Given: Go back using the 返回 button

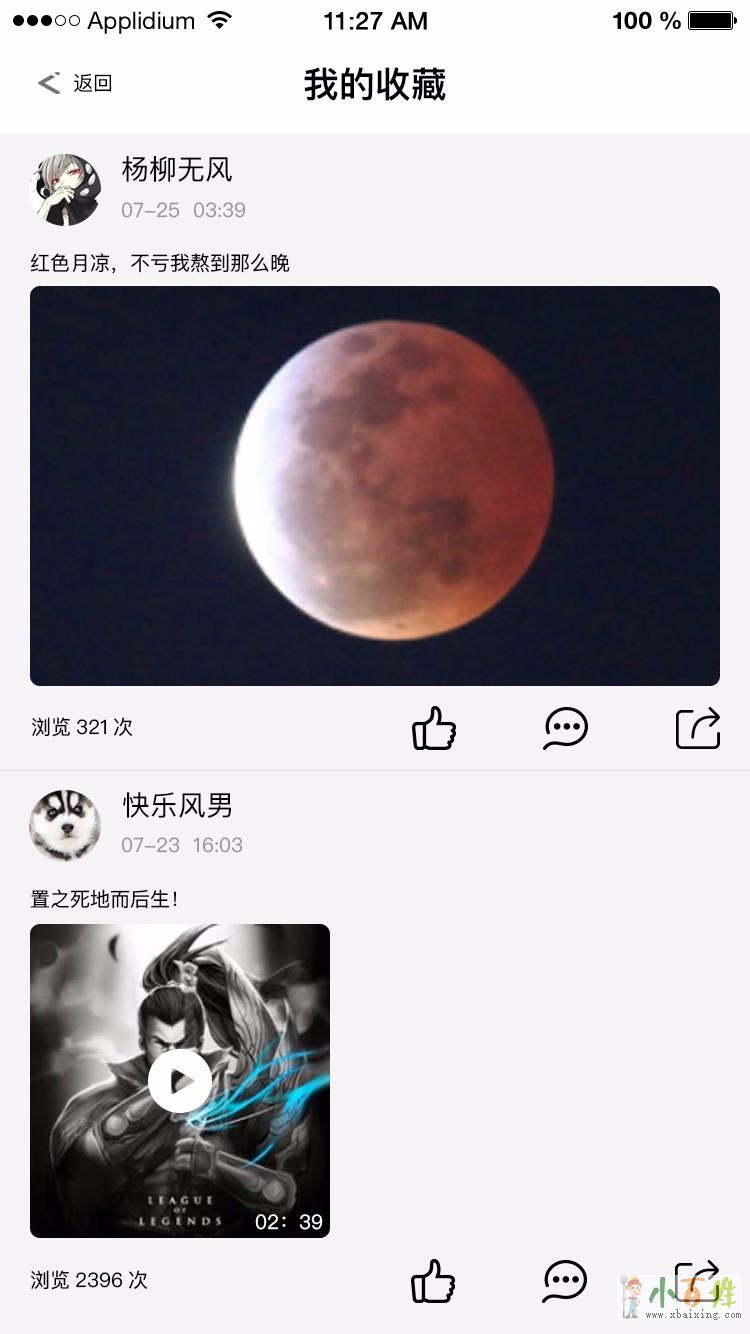Looking at the screenshot, I should (x=75, y=84).
